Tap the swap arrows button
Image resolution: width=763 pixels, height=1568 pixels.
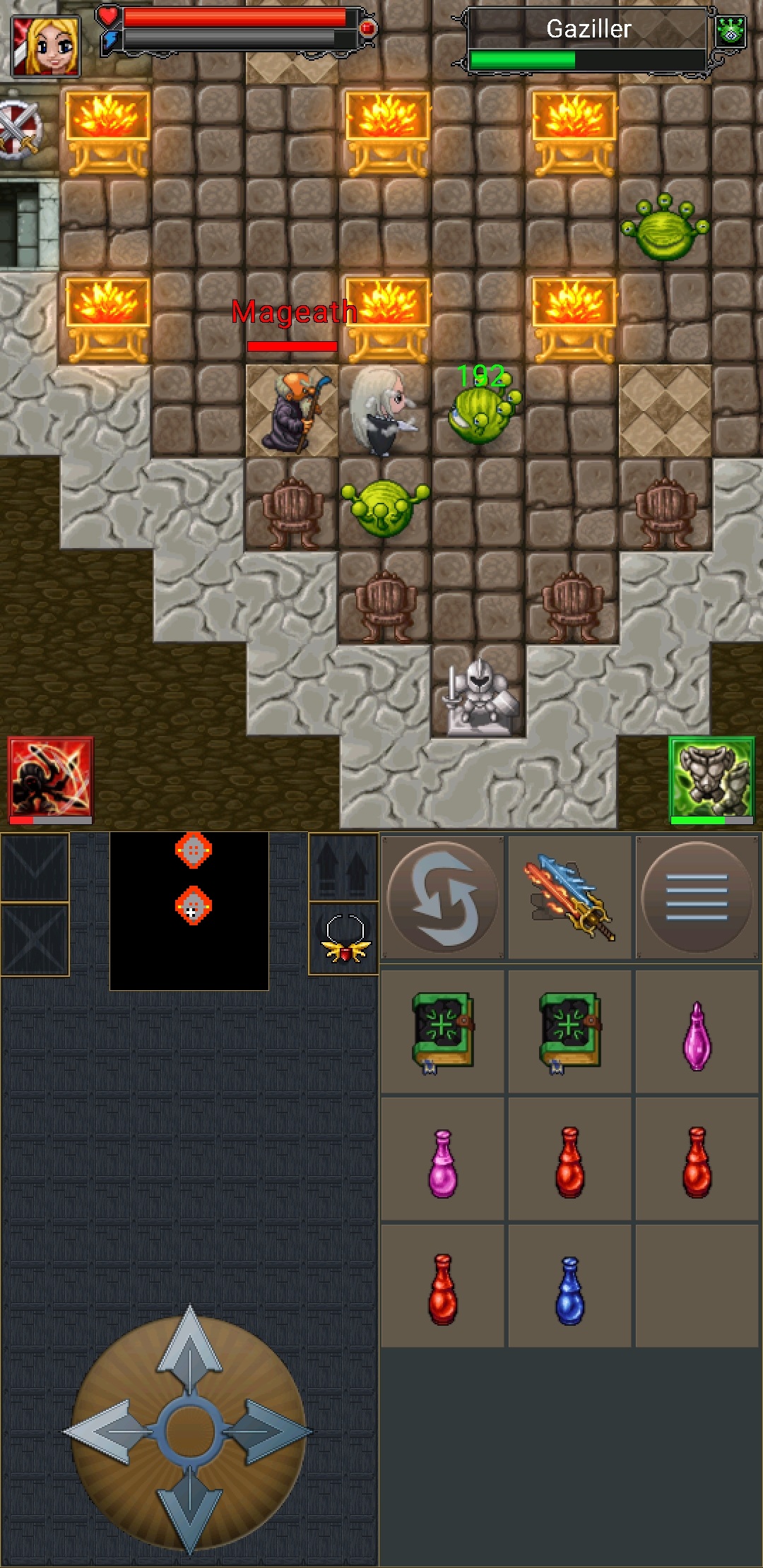click(443, 898)
